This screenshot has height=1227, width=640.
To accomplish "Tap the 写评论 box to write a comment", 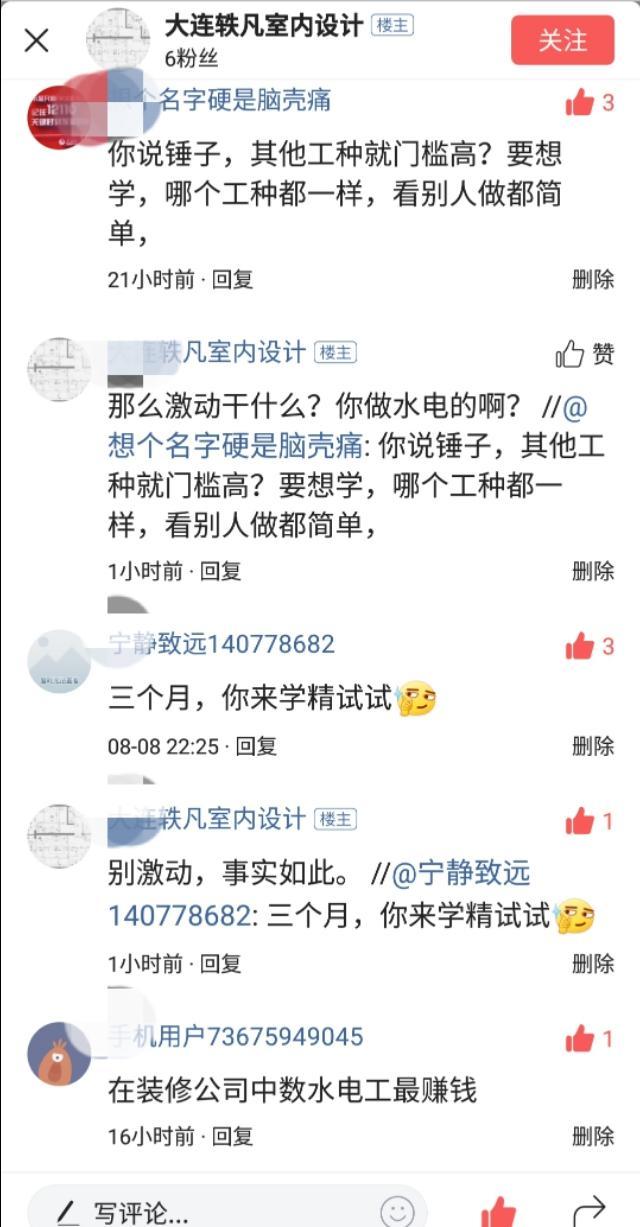I will tap(200, 1213).
